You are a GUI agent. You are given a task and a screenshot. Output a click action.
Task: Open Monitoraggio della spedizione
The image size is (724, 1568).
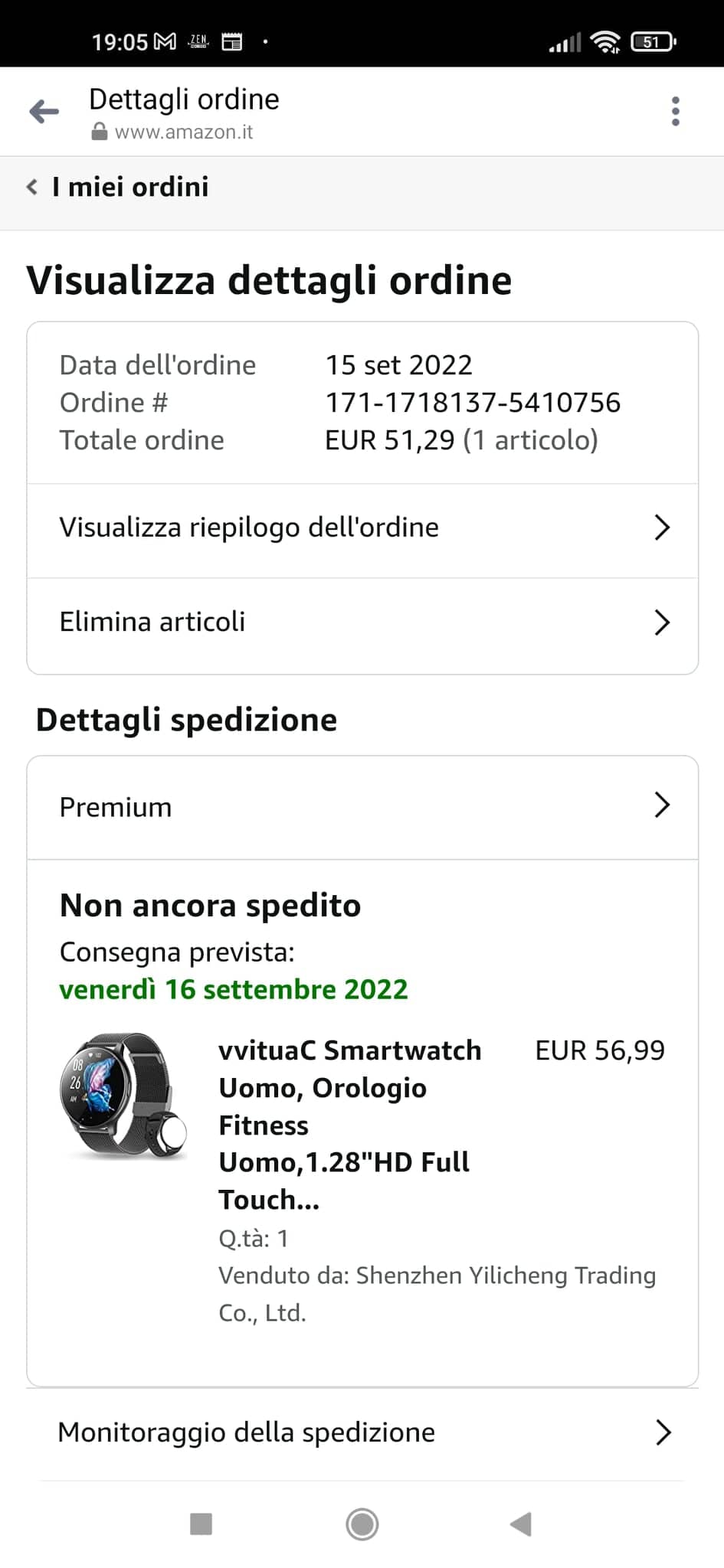[362, 1432]
